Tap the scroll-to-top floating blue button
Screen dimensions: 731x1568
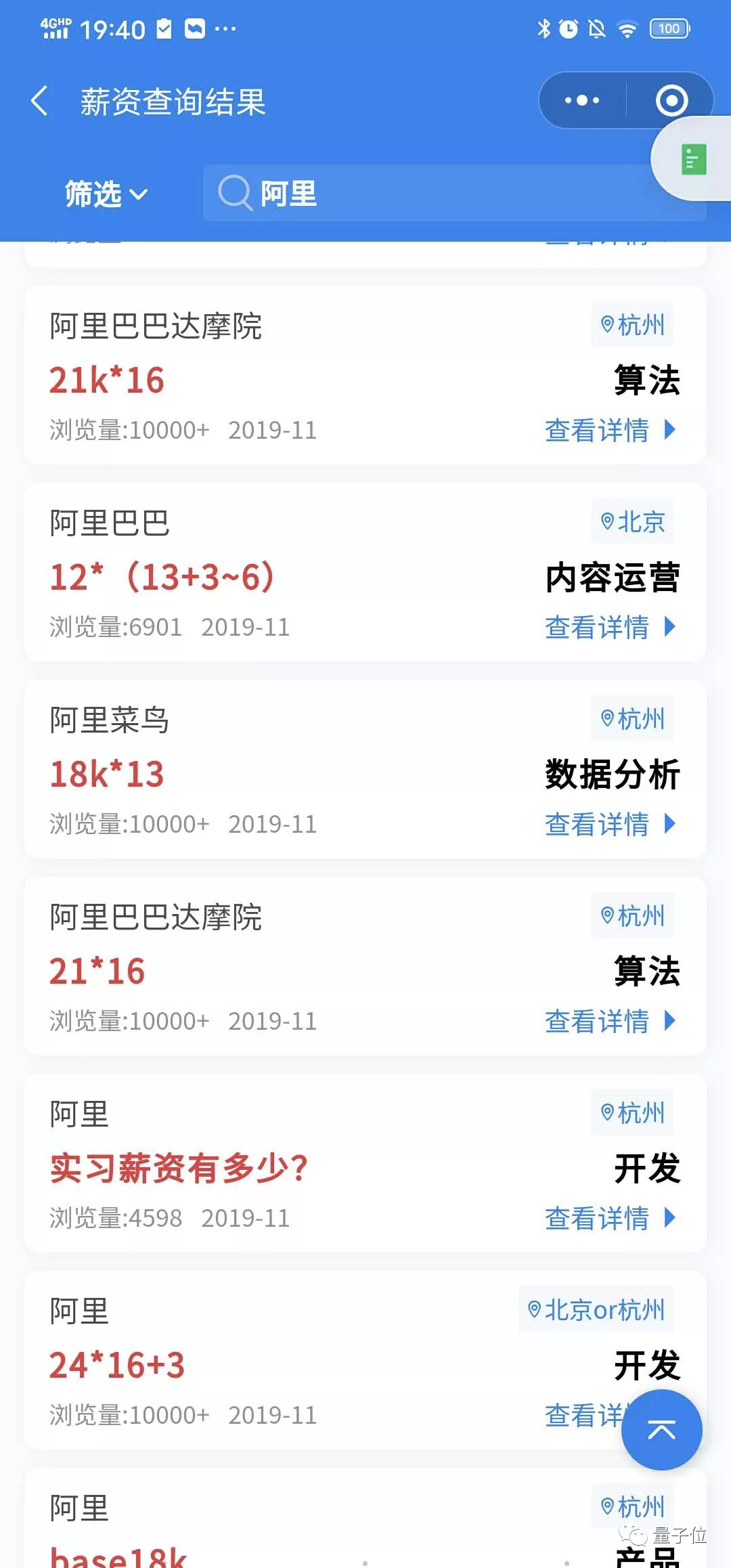click(x=661, y=1430)
